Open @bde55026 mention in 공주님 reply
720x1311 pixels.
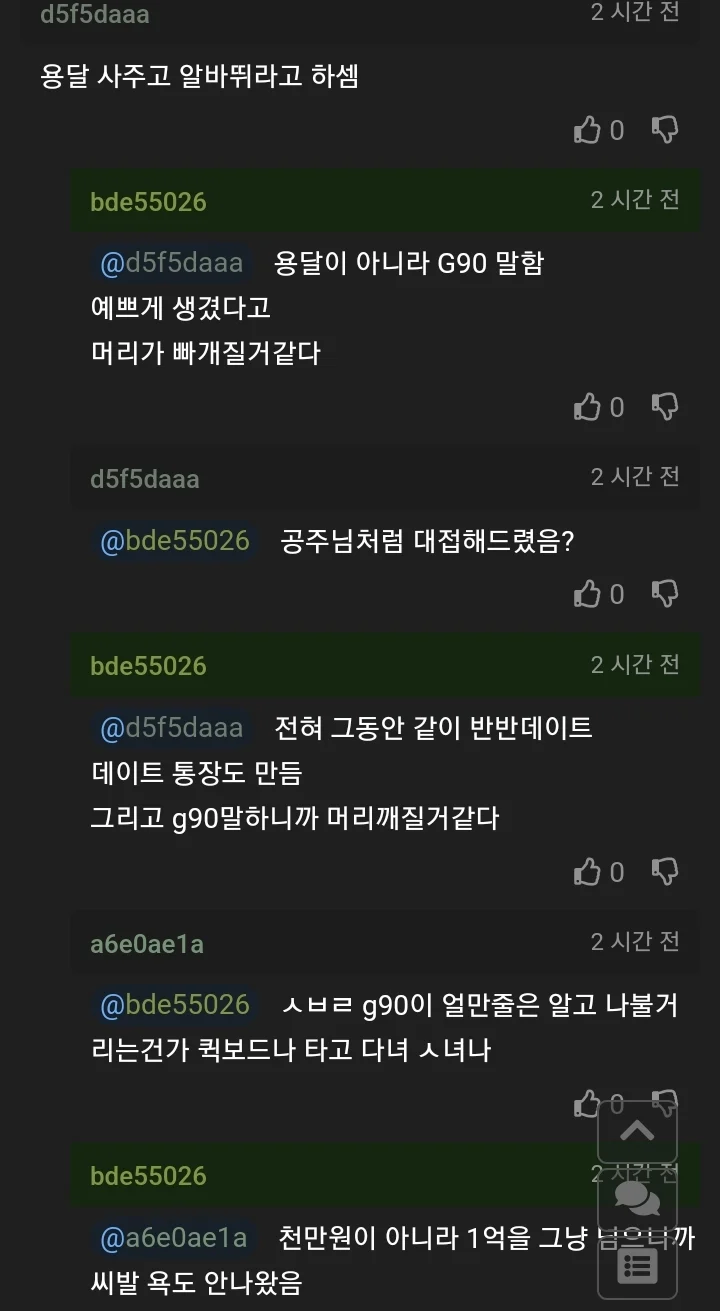click(175, 541)
